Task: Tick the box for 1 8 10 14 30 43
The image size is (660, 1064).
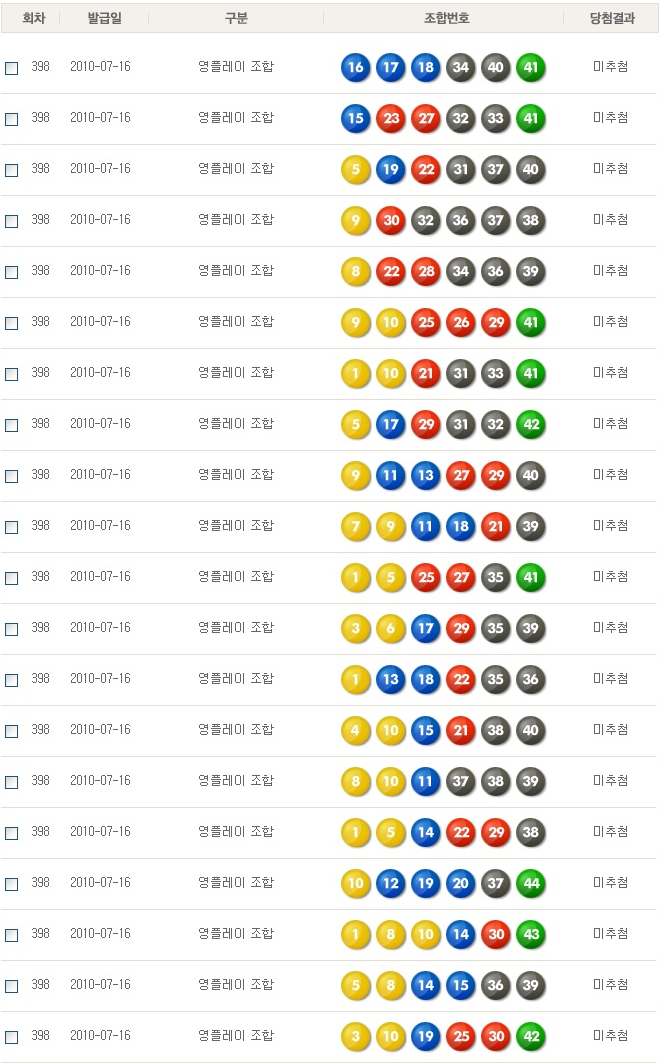Action: [12, 935]
